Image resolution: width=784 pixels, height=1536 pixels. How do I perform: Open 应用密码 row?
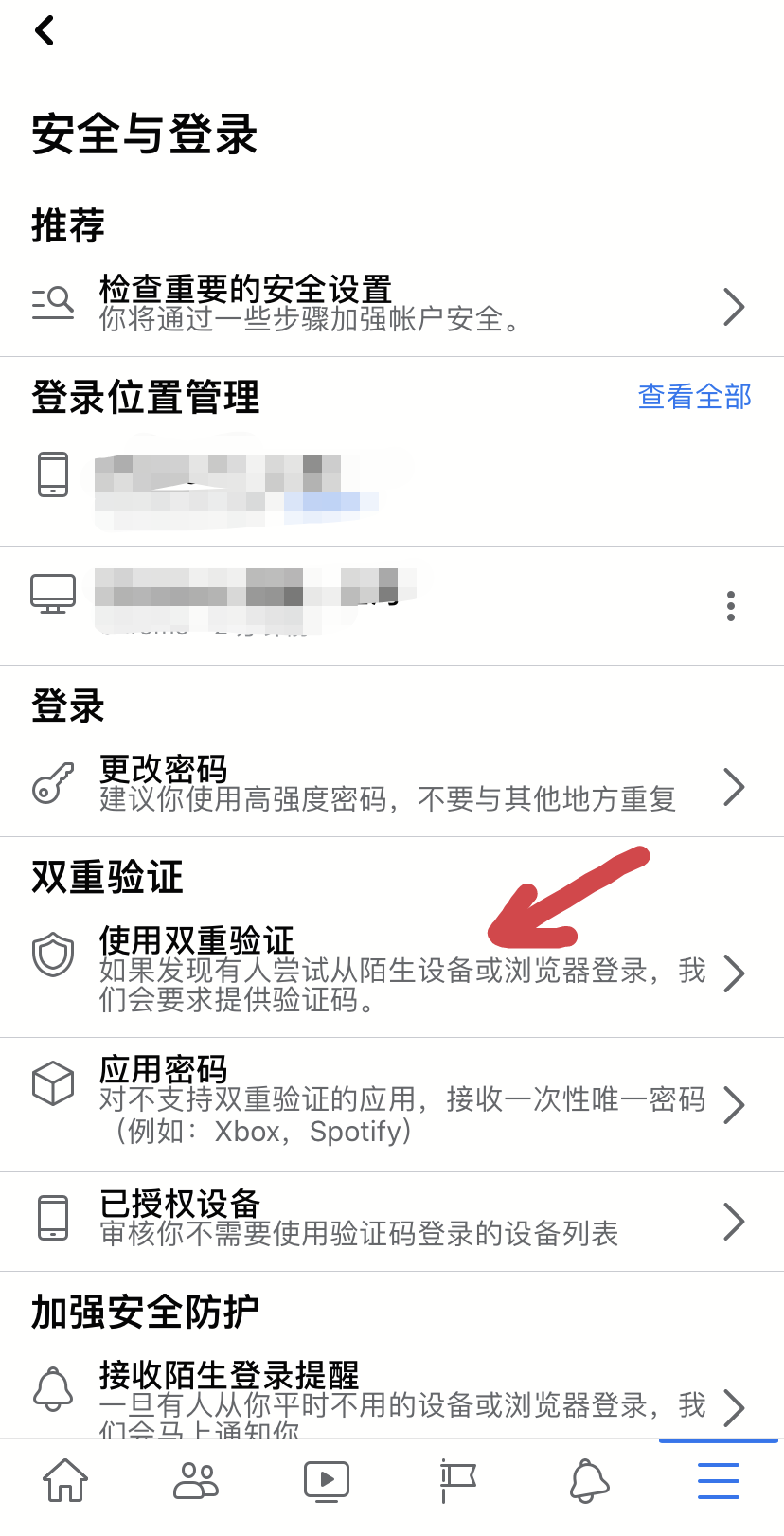(x=392, y=1104)
